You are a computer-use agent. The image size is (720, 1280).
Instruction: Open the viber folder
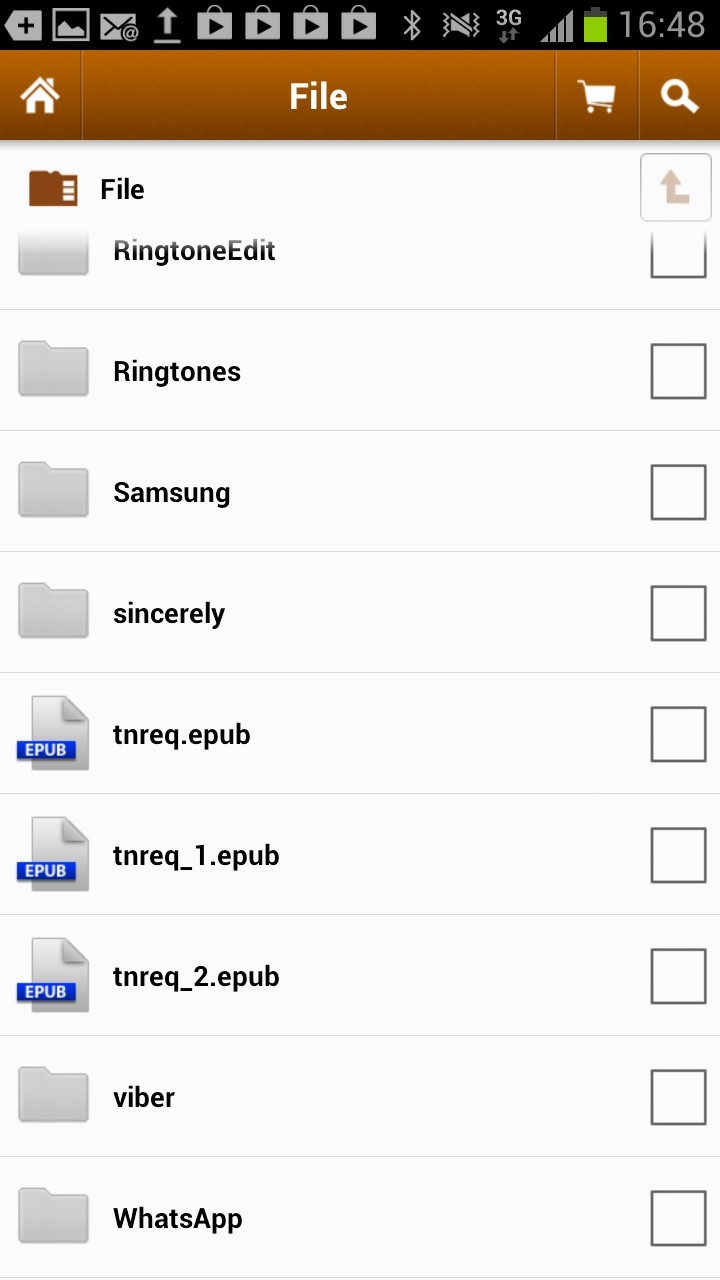point(360,1097)
